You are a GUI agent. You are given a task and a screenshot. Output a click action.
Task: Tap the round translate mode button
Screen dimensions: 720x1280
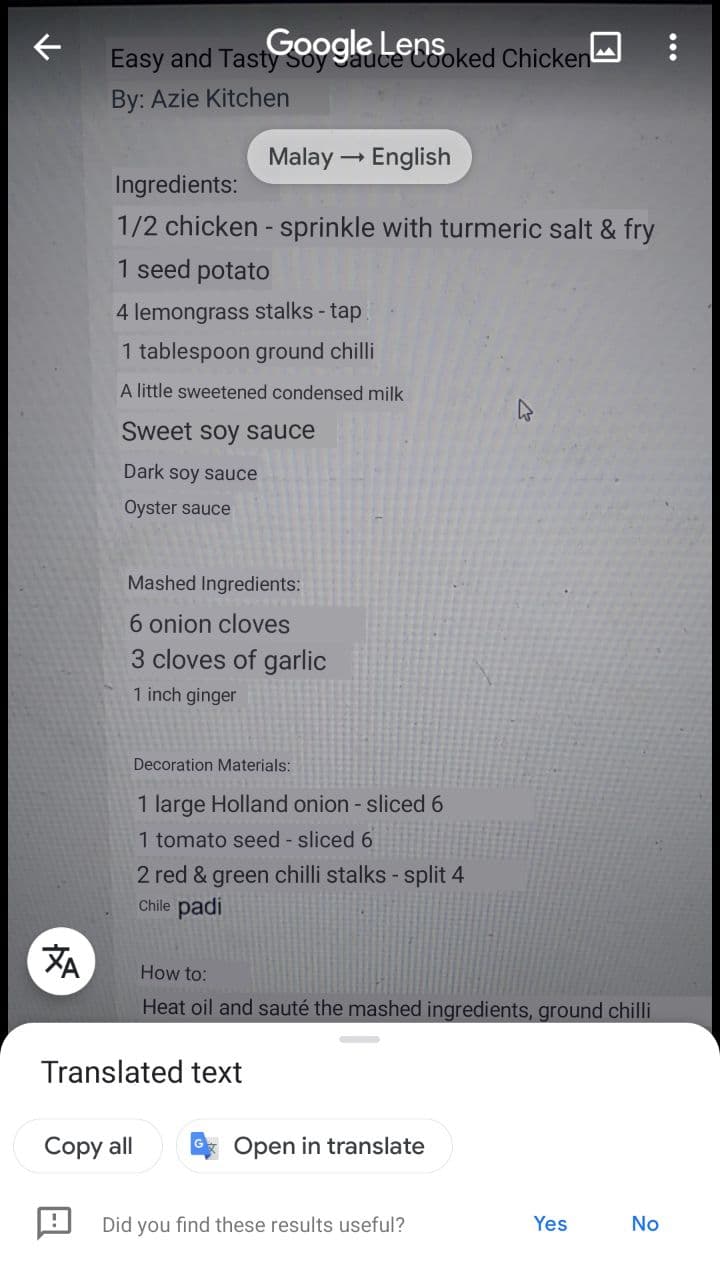[x=62, y=961]
